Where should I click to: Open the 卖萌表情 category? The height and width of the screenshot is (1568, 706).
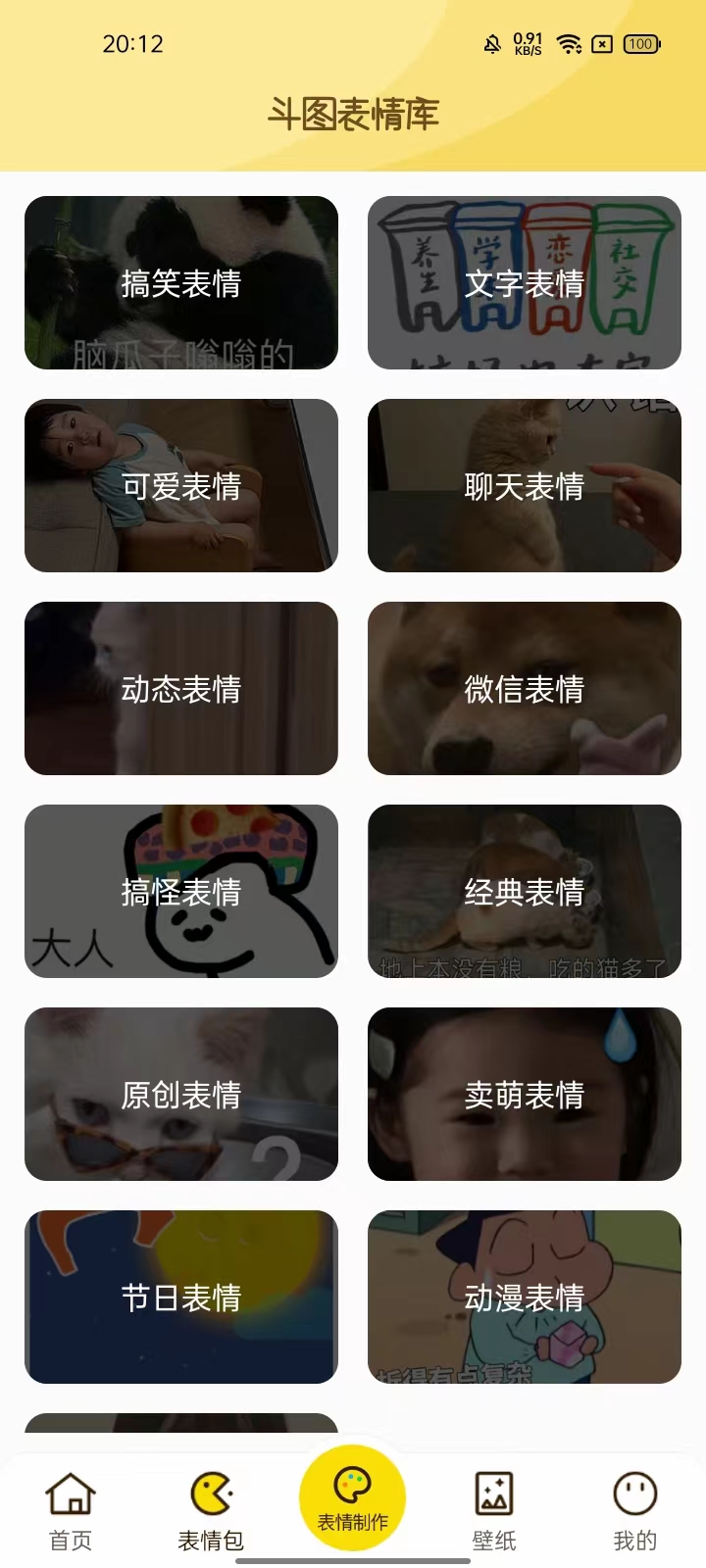pos(525,1095)
